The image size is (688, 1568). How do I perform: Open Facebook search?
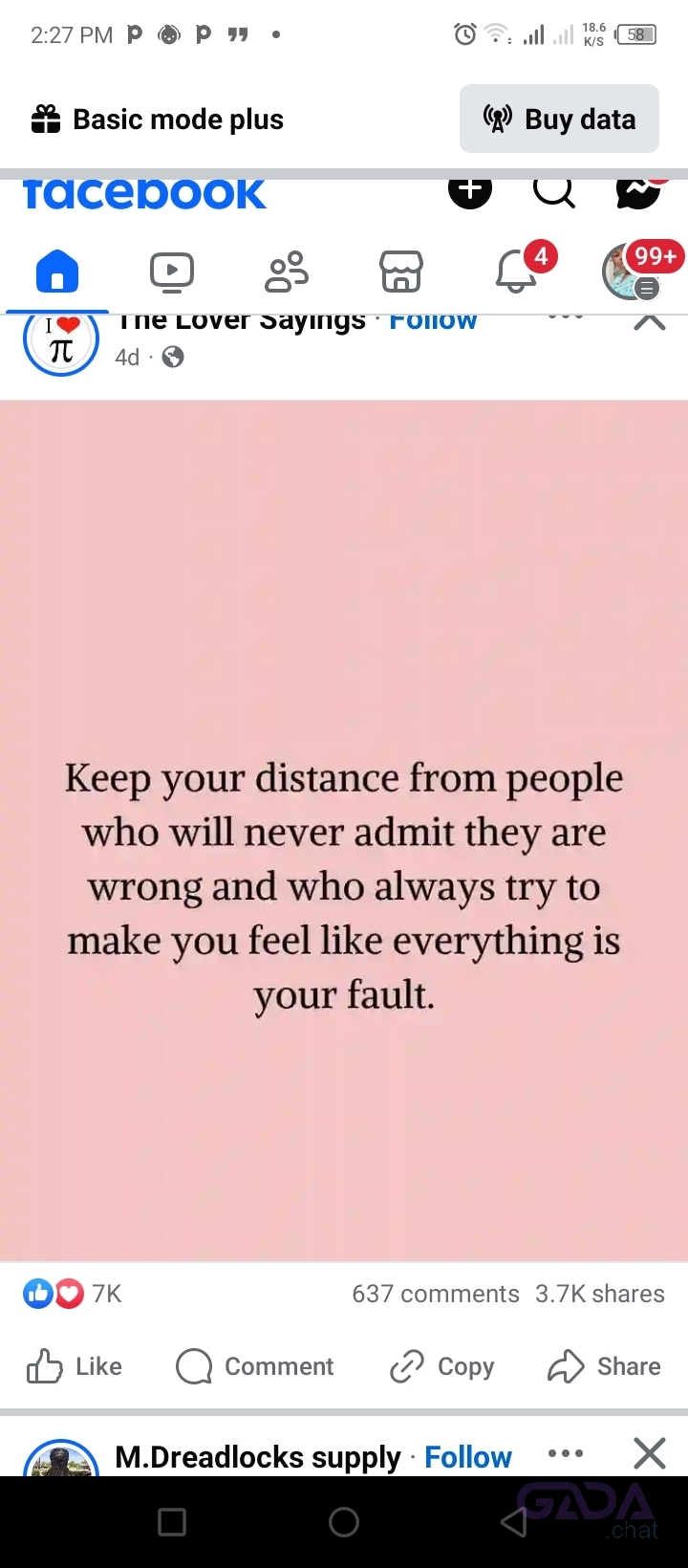point(554,189)
